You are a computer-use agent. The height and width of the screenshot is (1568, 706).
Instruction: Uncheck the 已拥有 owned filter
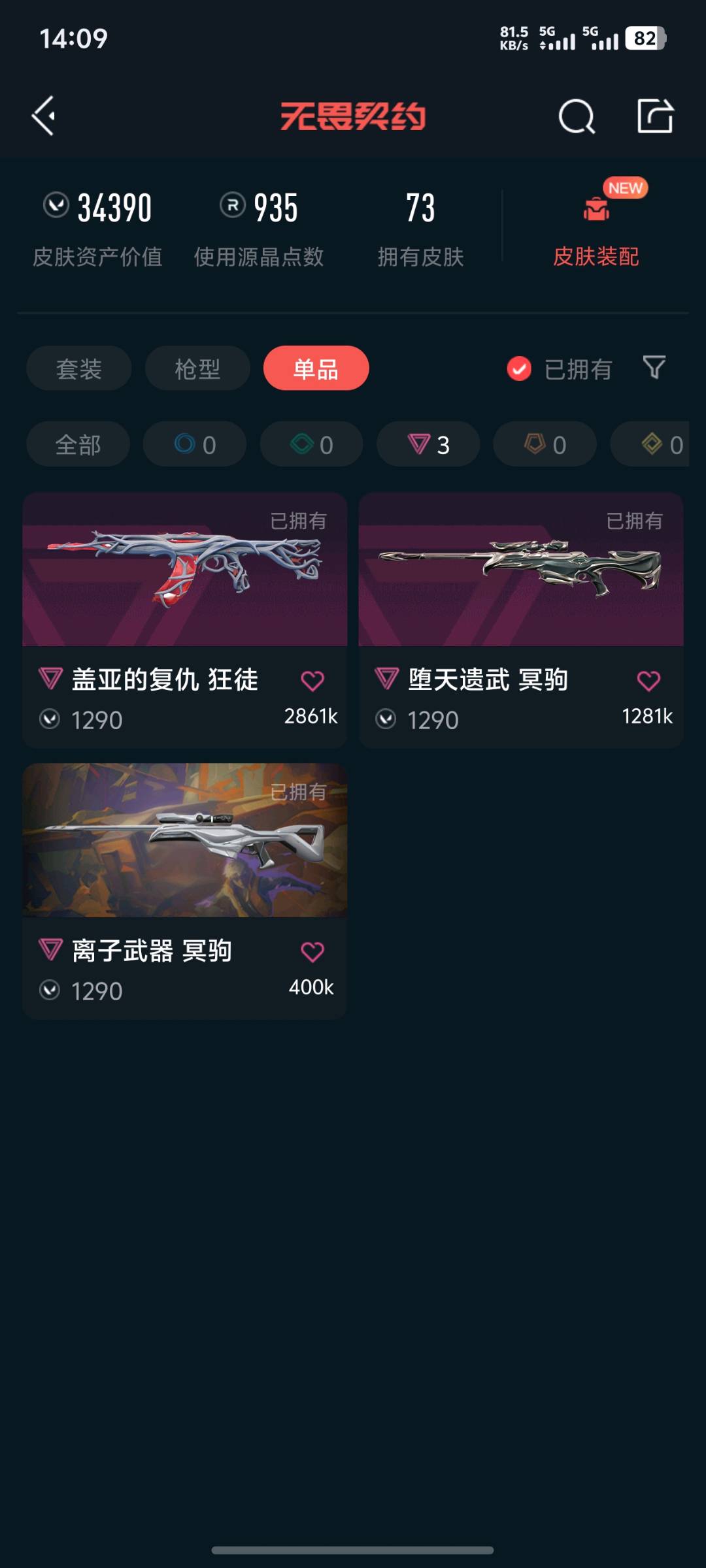coord(519,368)
